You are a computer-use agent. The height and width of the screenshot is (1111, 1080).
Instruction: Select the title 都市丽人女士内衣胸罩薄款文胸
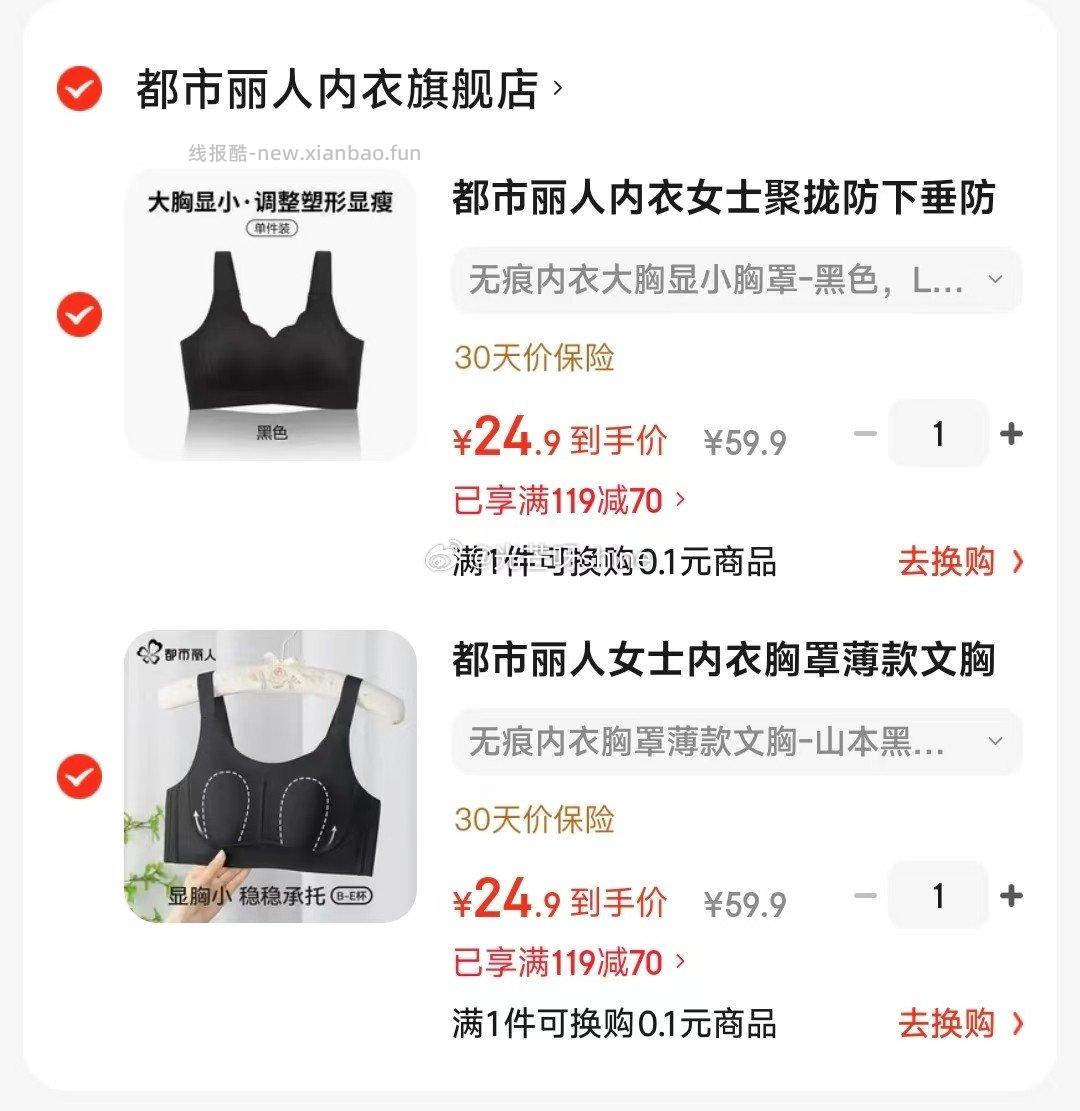coord(723,662)
